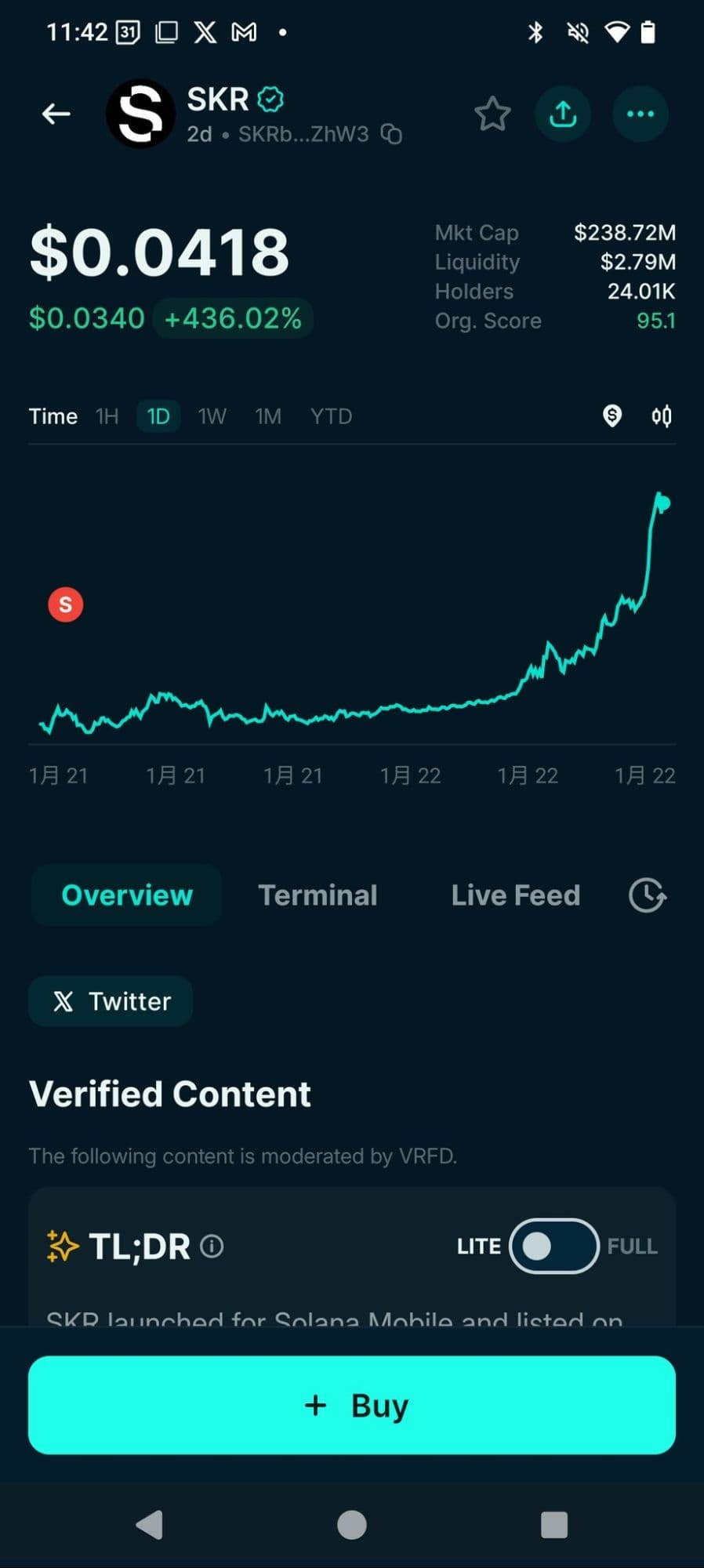The width and height of the screenshot is (704, 1568).
Task: Open the more options menu
Action: 640,114
